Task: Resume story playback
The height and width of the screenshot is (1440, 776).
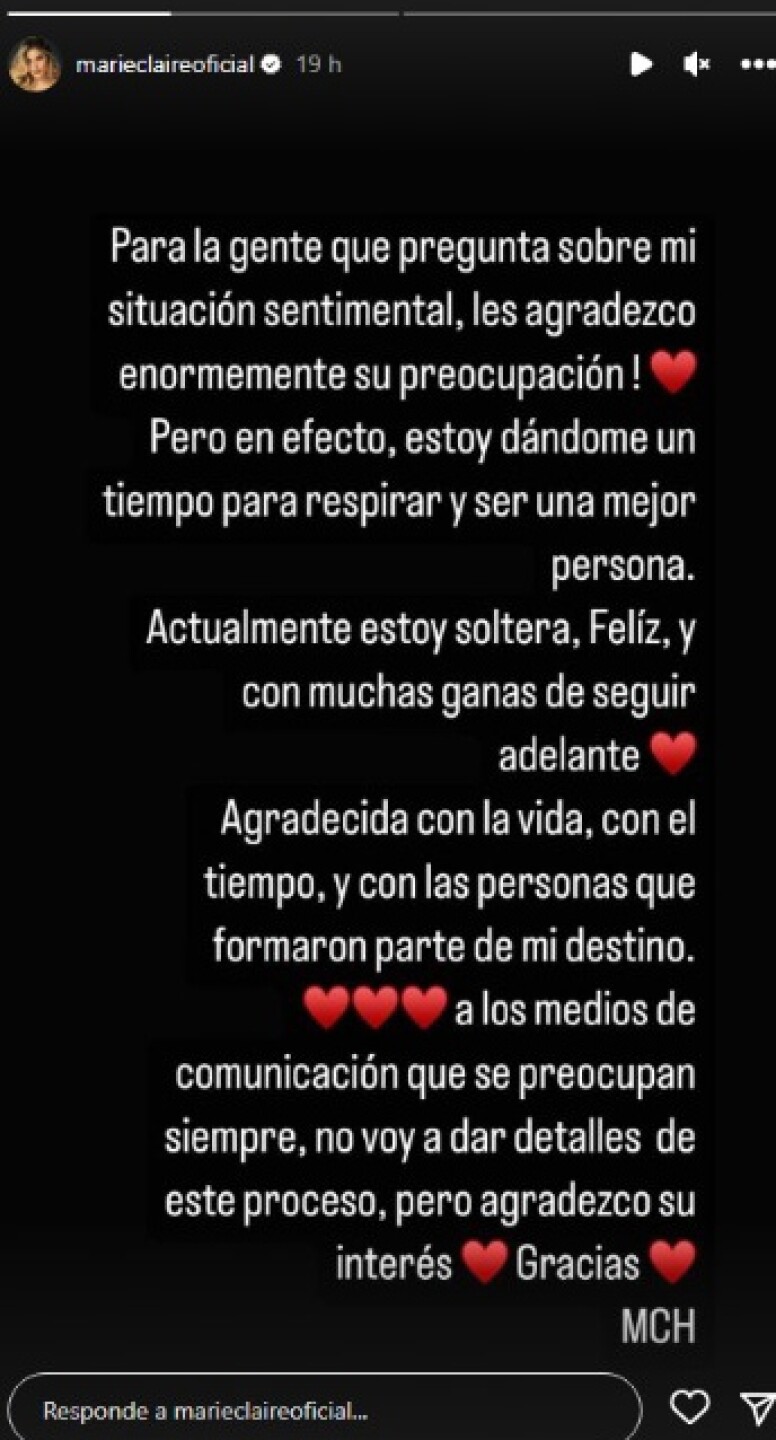Action: [x=640, y=64]
